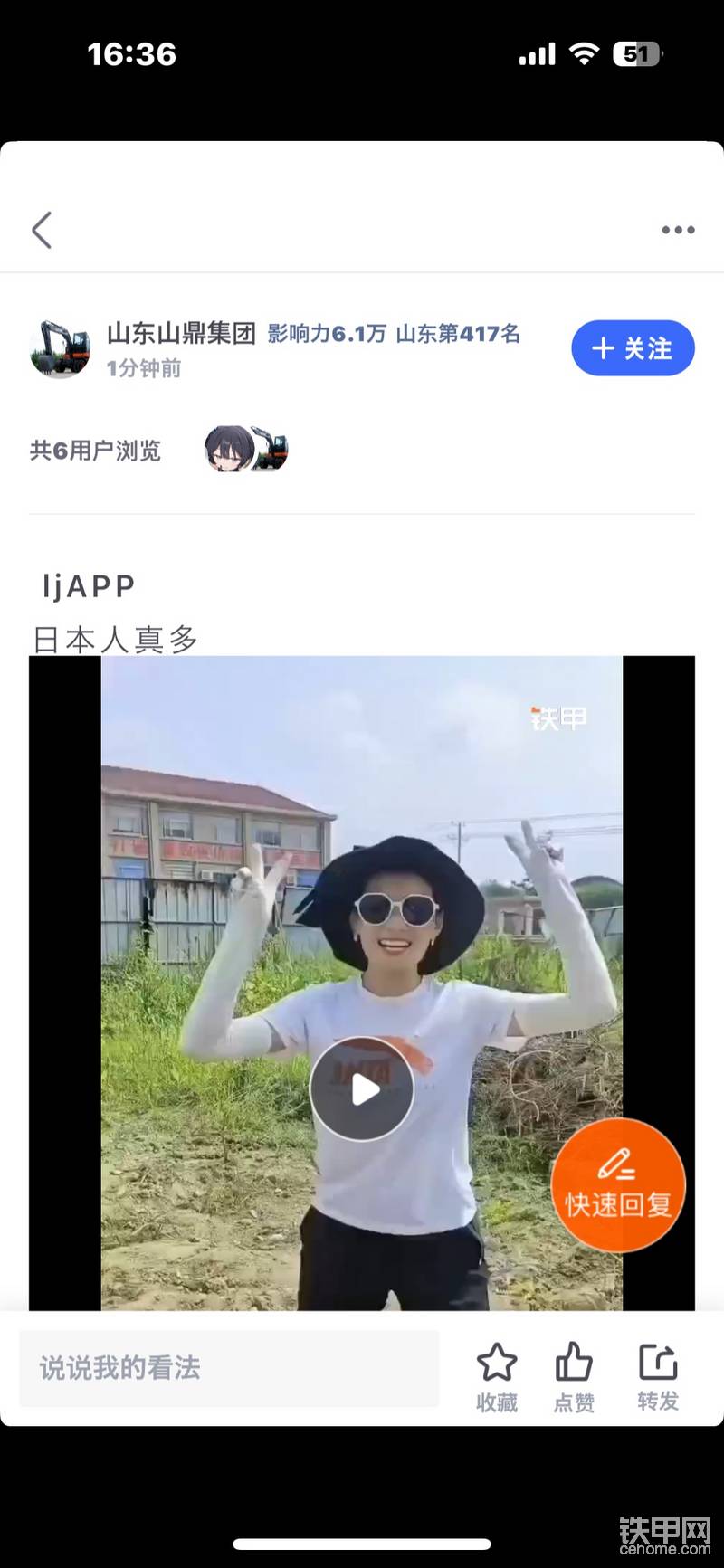Tap the orange 快速回复 floating button
This screenshot has width=724, height=1568.
pyautogui.click(x=618, y=1185)
